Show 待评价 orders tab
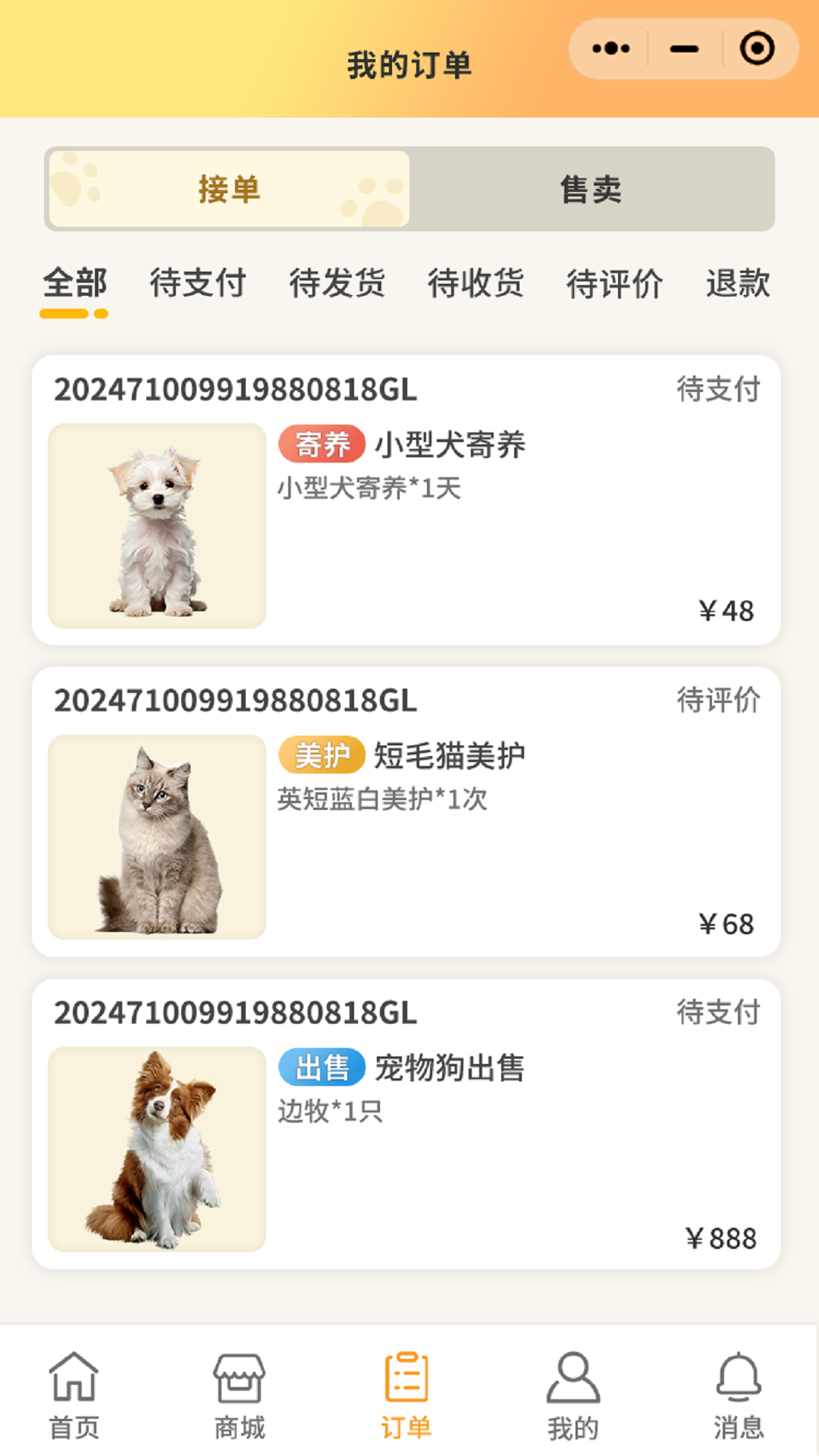The image size is (819, 1456). click(x=614, y=284)
